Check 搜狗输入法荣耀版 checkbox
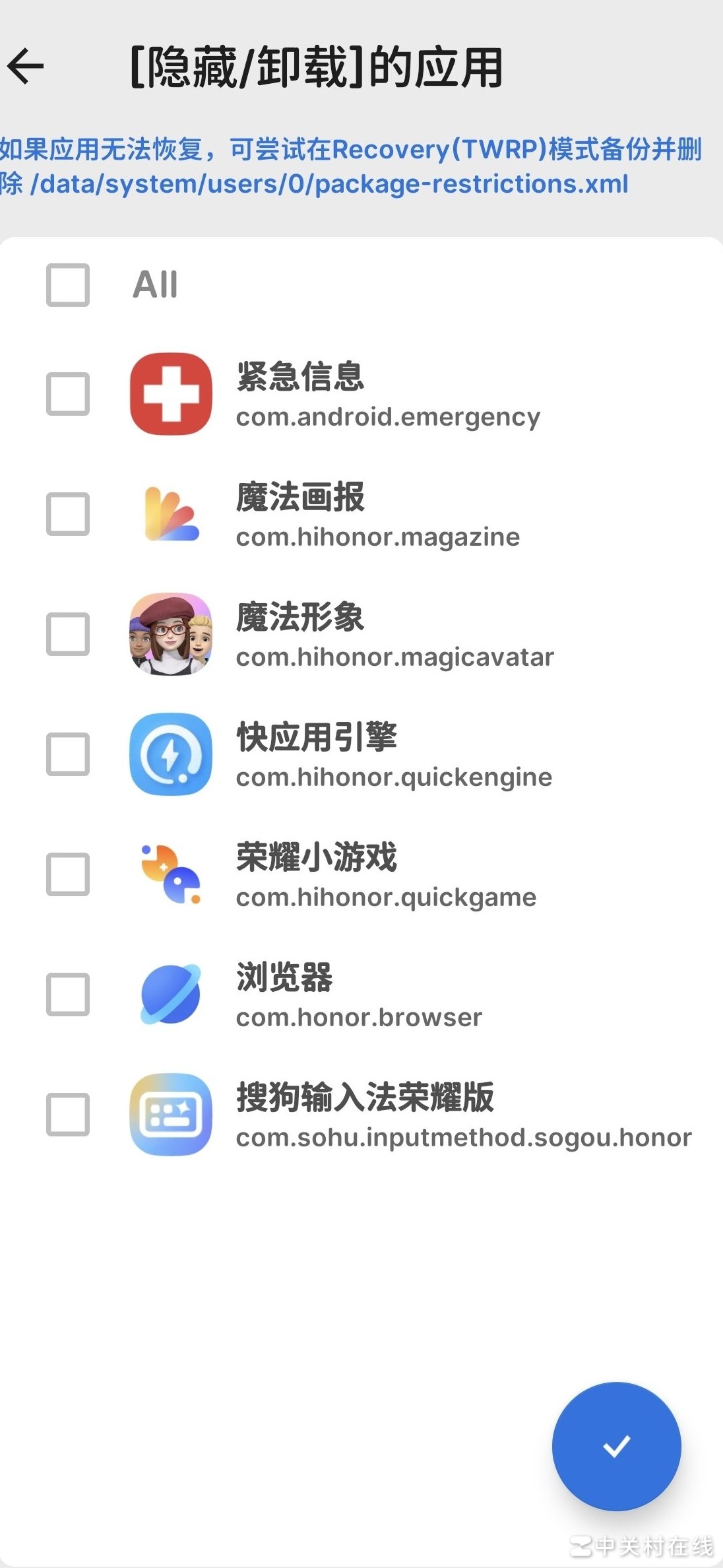The image size is (723, 1568). tap(68, 1115)
